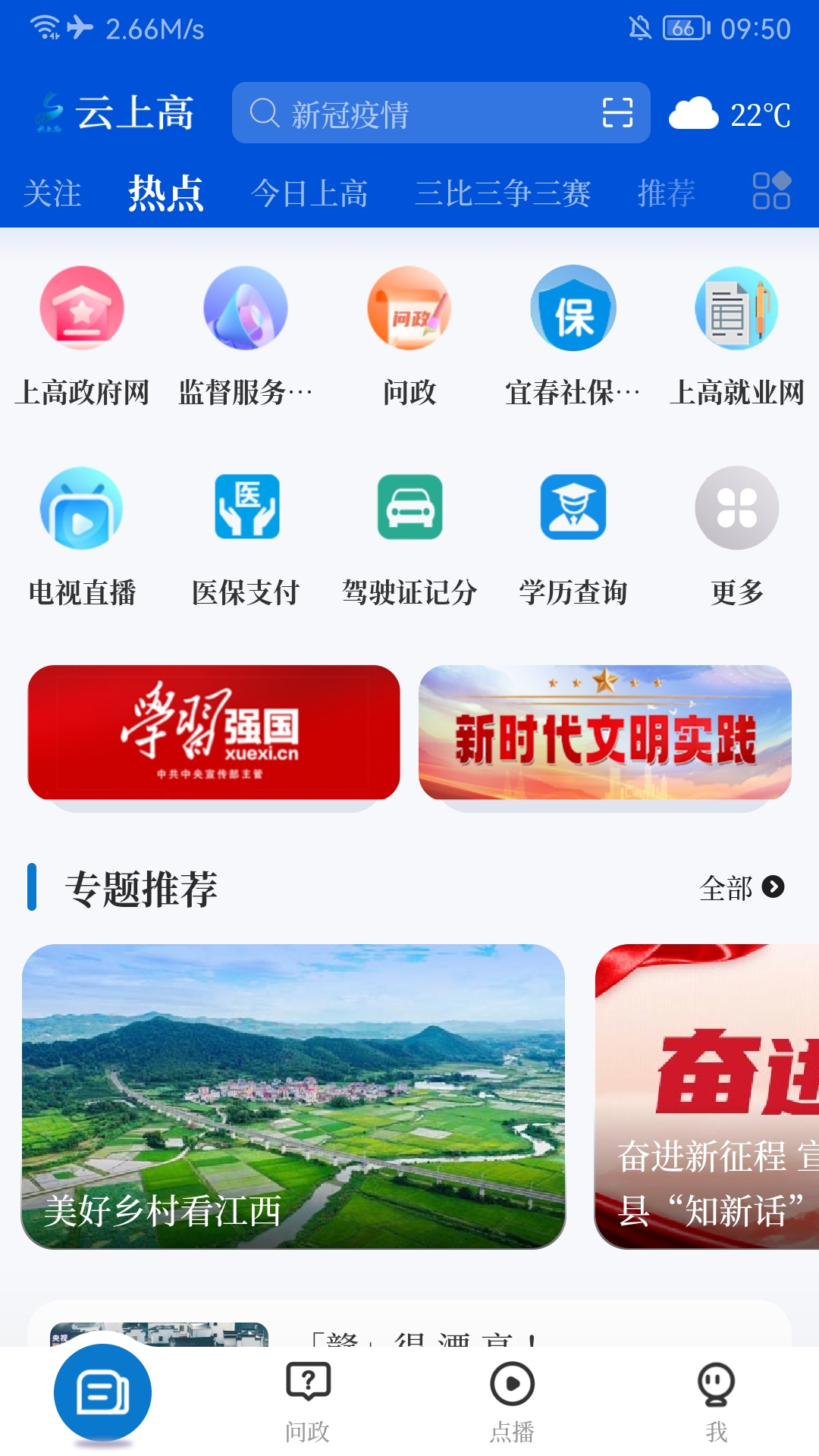This screenshot has width=819, height=1456.
Task: Open the QR scan icon in search bar
Action: coord(617,112)
